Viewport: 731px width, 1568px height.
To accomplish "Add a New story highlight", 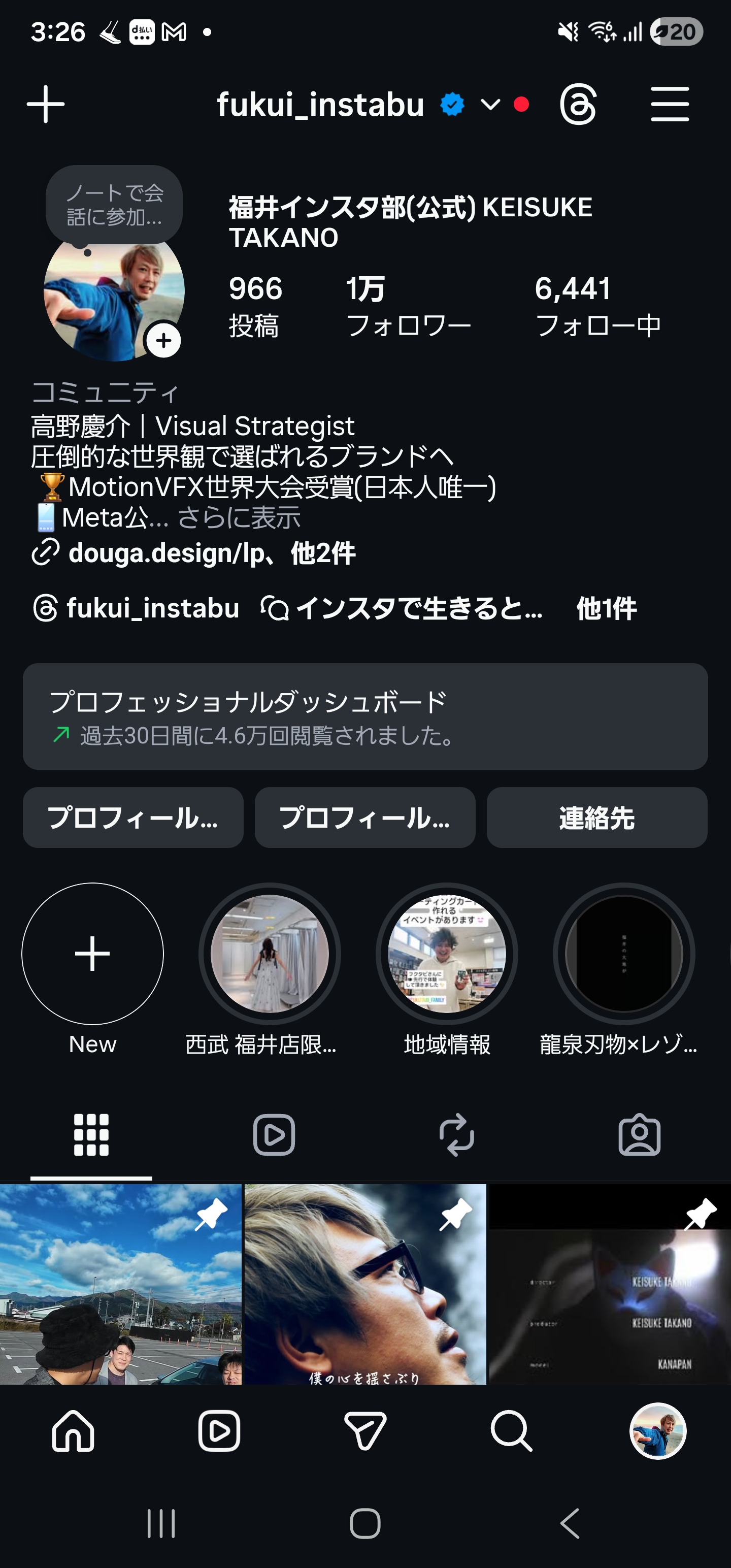I will tap(92, 954).
